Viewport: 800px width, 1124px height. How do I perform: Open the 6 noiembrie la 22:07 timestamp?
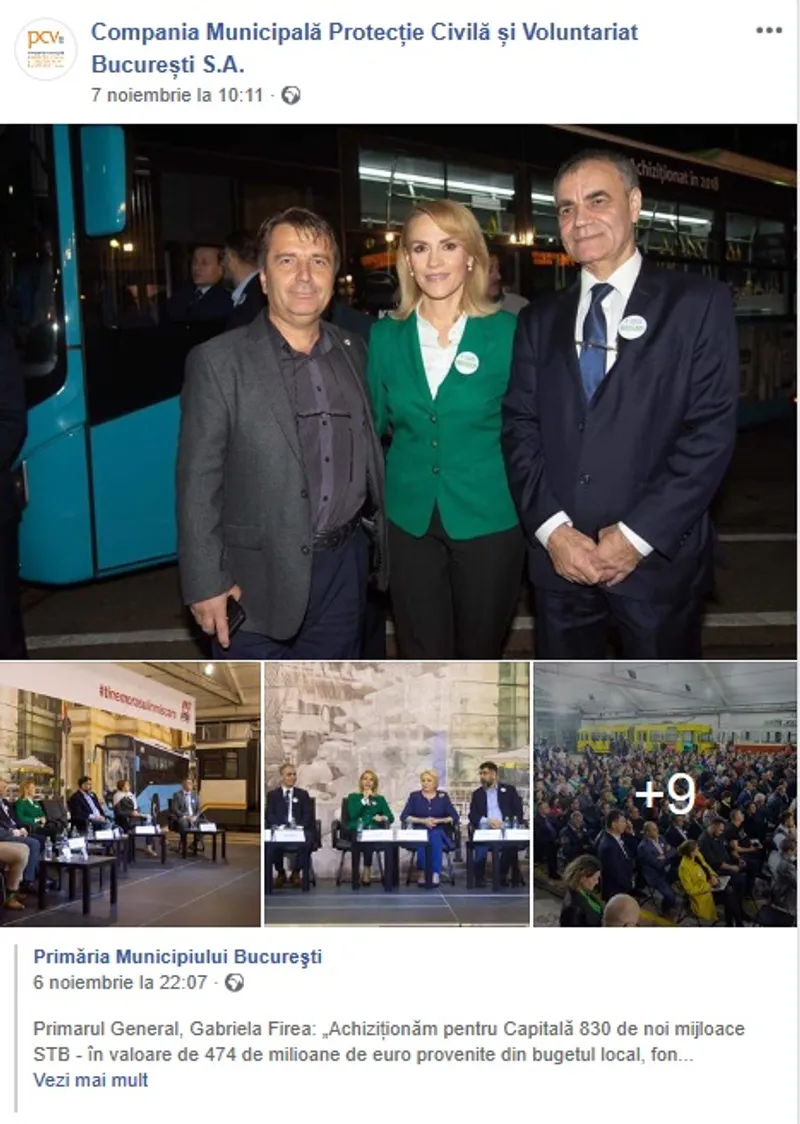pyautogui.click(x=120, y=982)
